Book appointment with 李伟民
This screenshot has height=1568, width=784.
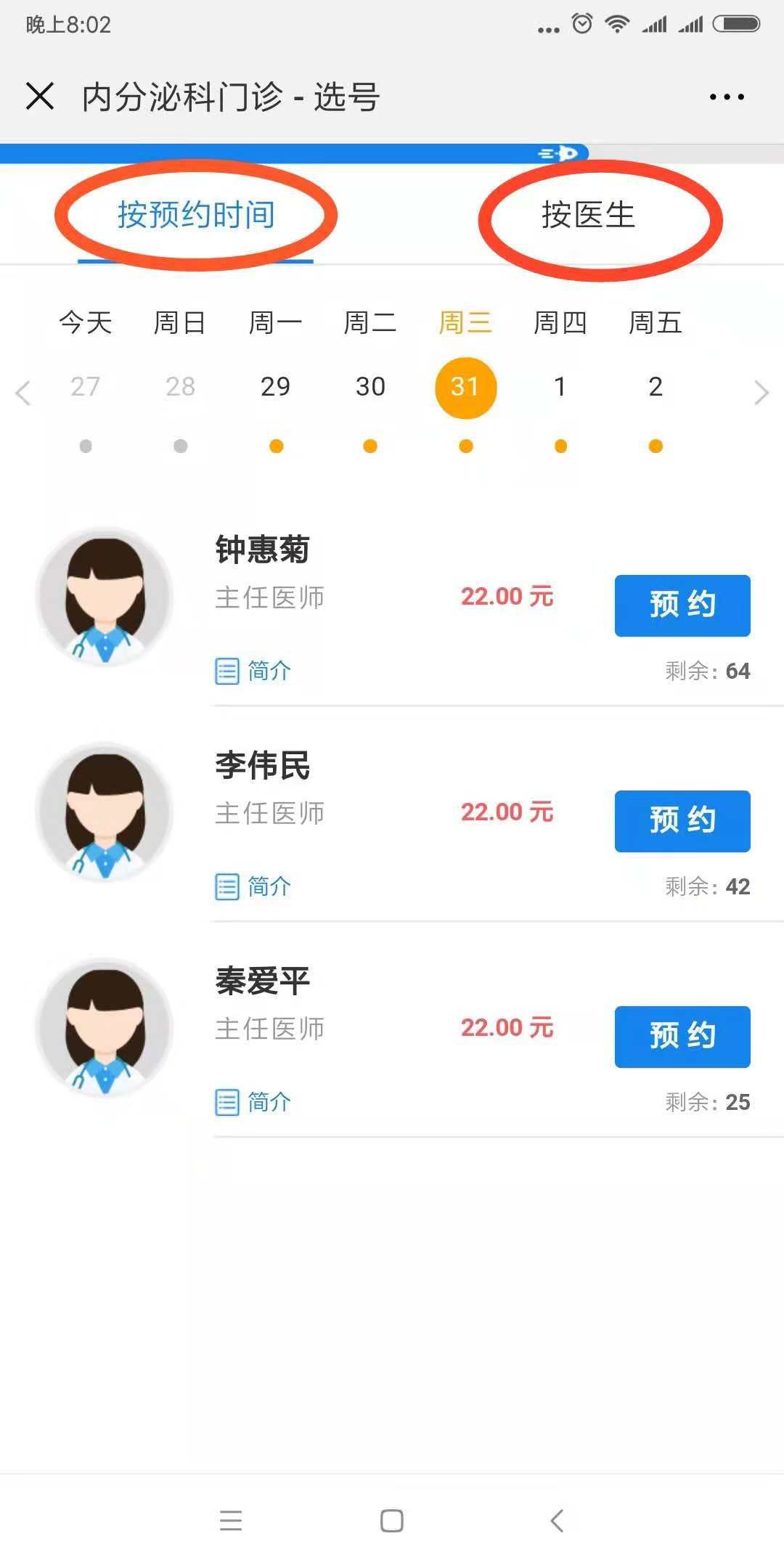tap(682, 821)
